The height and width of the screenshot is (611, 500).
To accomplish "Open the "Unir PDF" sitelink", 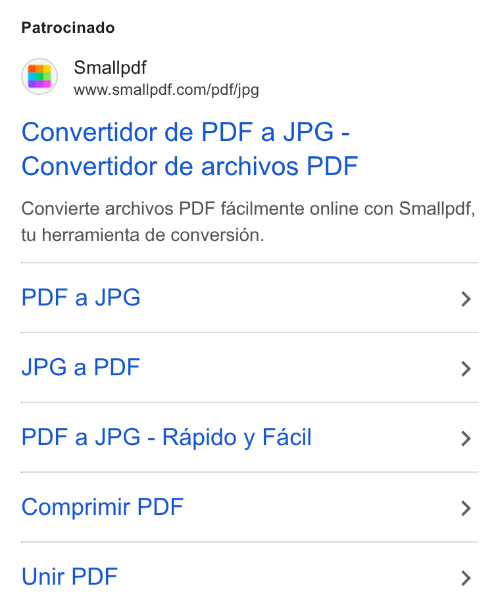I will (250, 577).
